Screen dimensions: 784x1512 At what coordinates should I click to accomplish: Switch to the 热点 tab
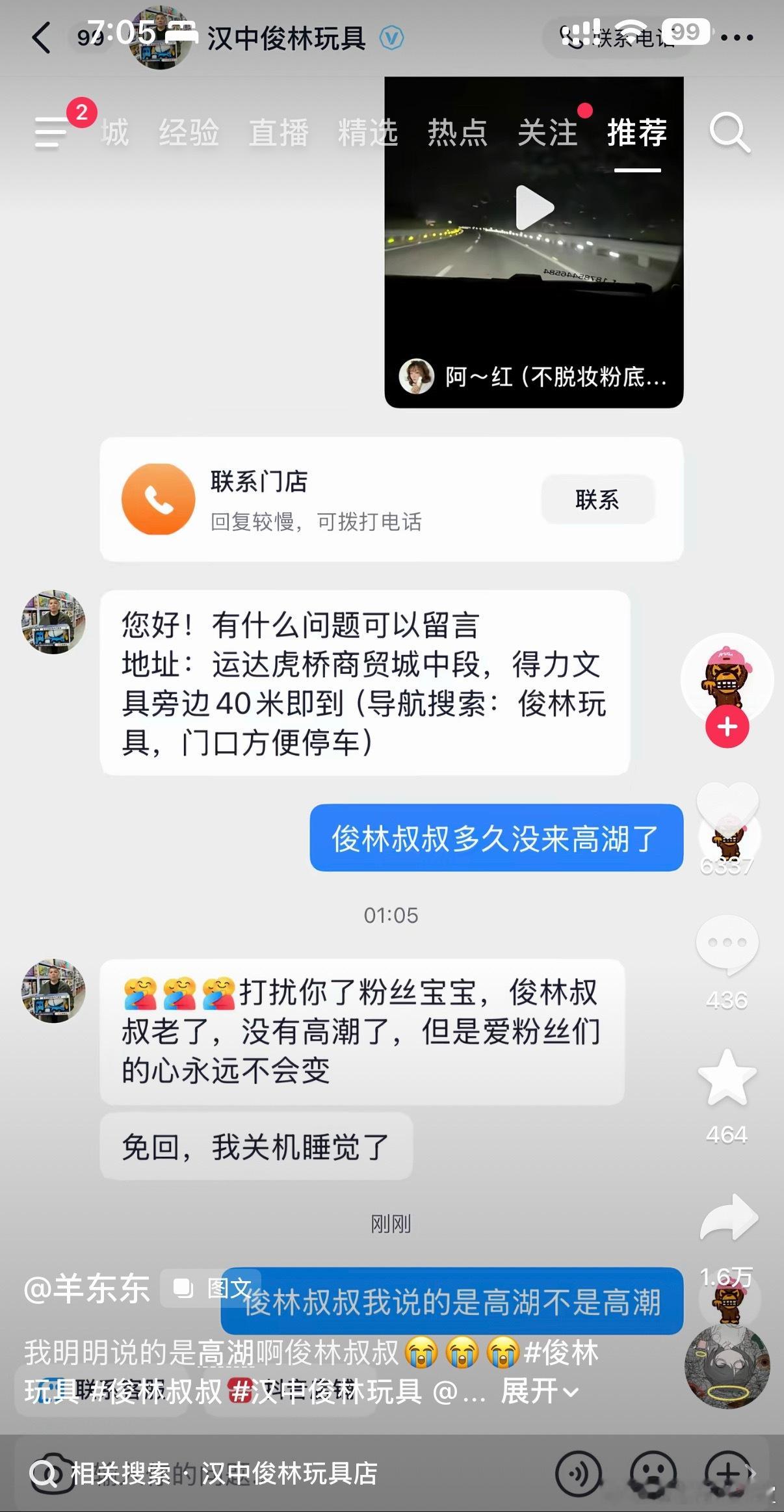pos(457,131)
